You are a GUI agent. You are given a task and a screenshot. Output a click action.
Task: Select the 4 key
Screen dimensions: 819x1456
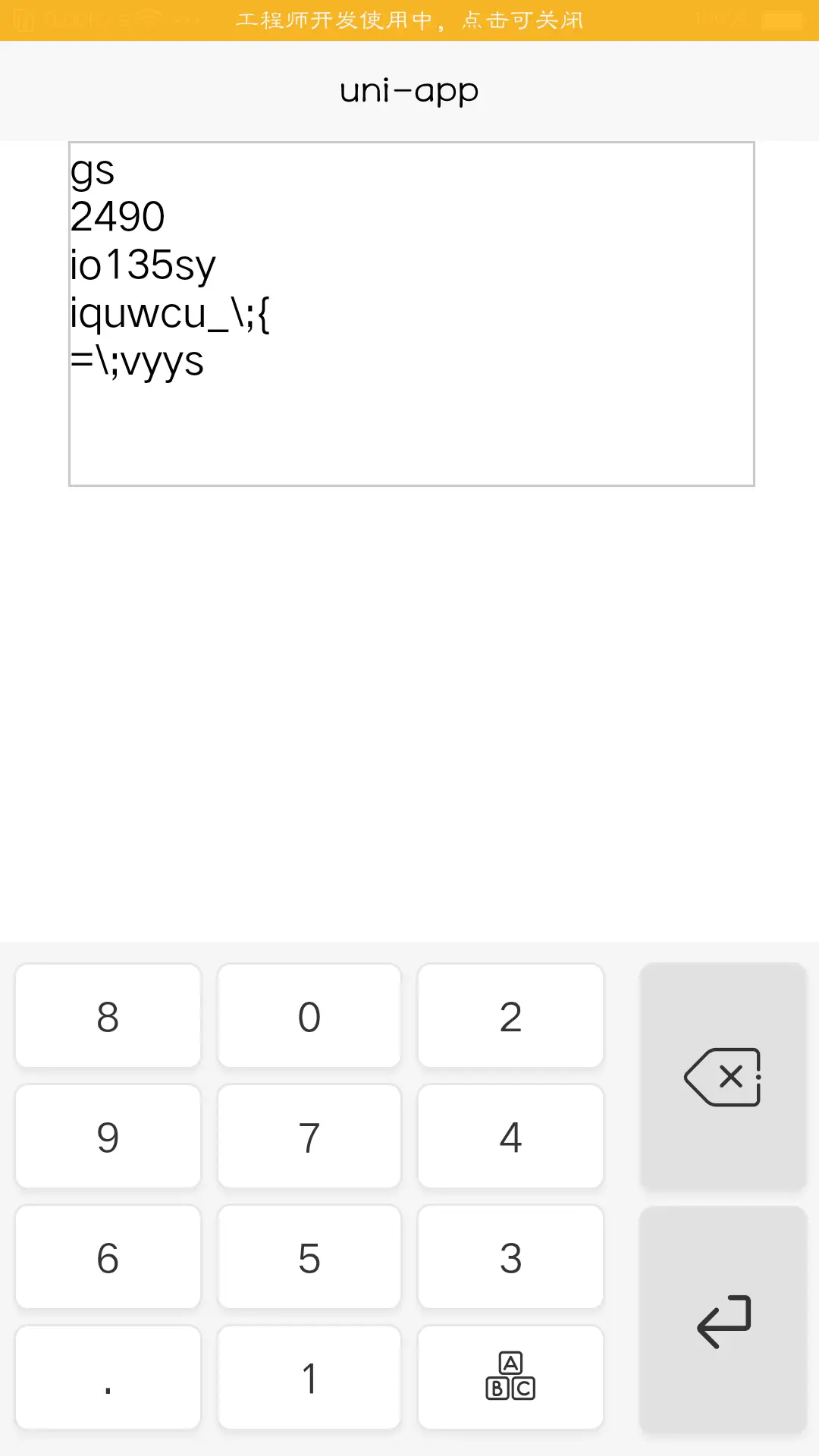510,1137
